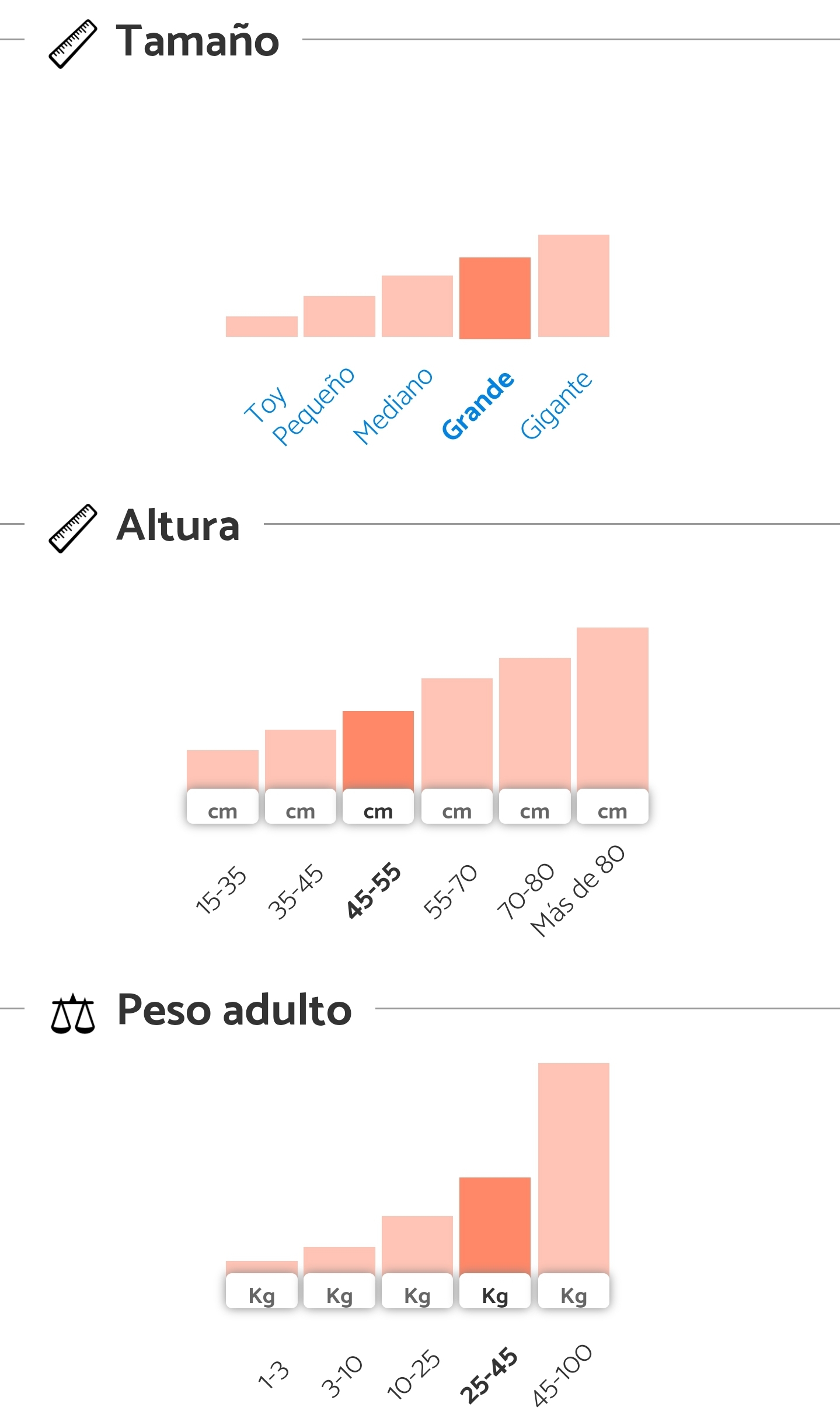Select the Pequeño size link
The width and height of the screenshot is (840, 1425).
pyautogui.click(x=313, y=406)
